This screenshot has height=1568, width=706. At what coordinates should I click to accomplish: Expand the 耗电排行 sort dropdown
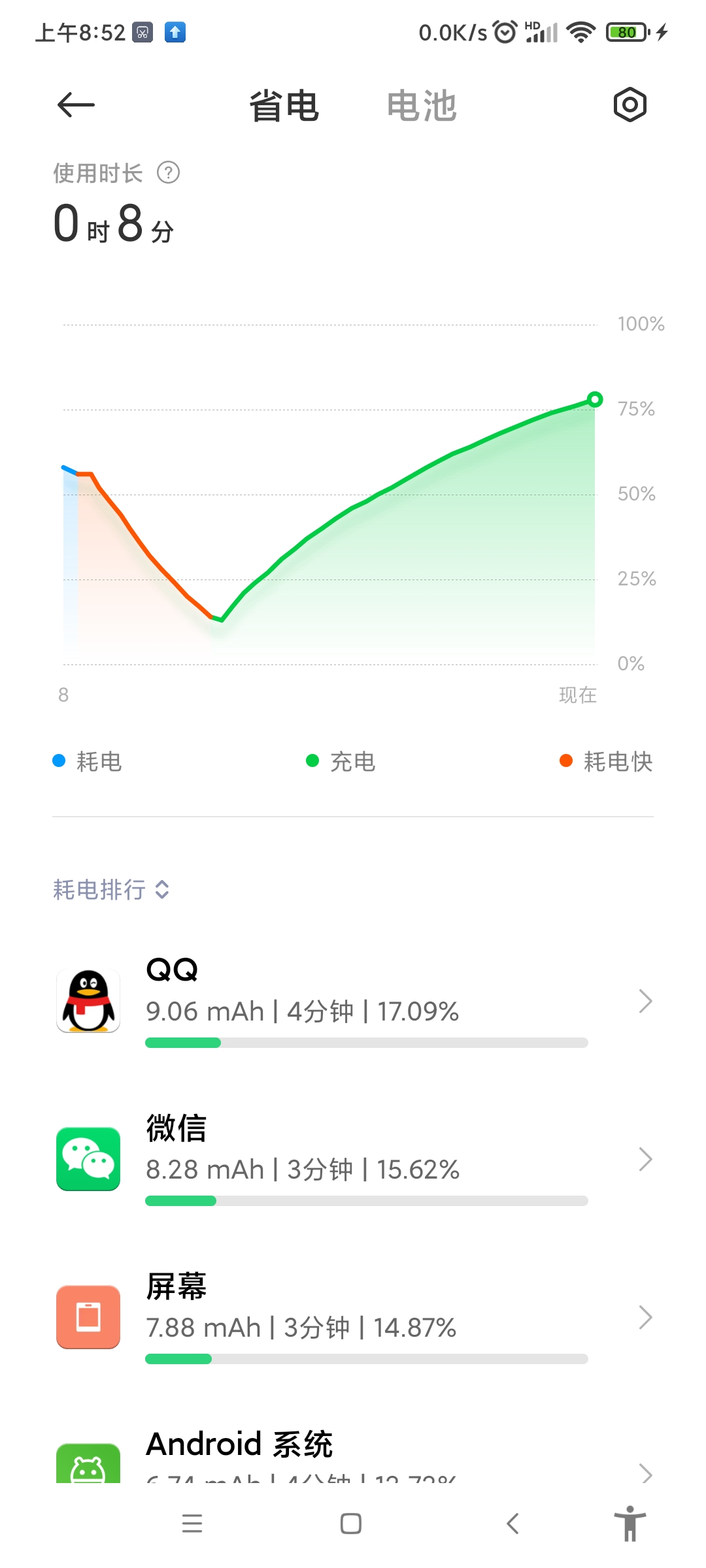pos(111,890)
